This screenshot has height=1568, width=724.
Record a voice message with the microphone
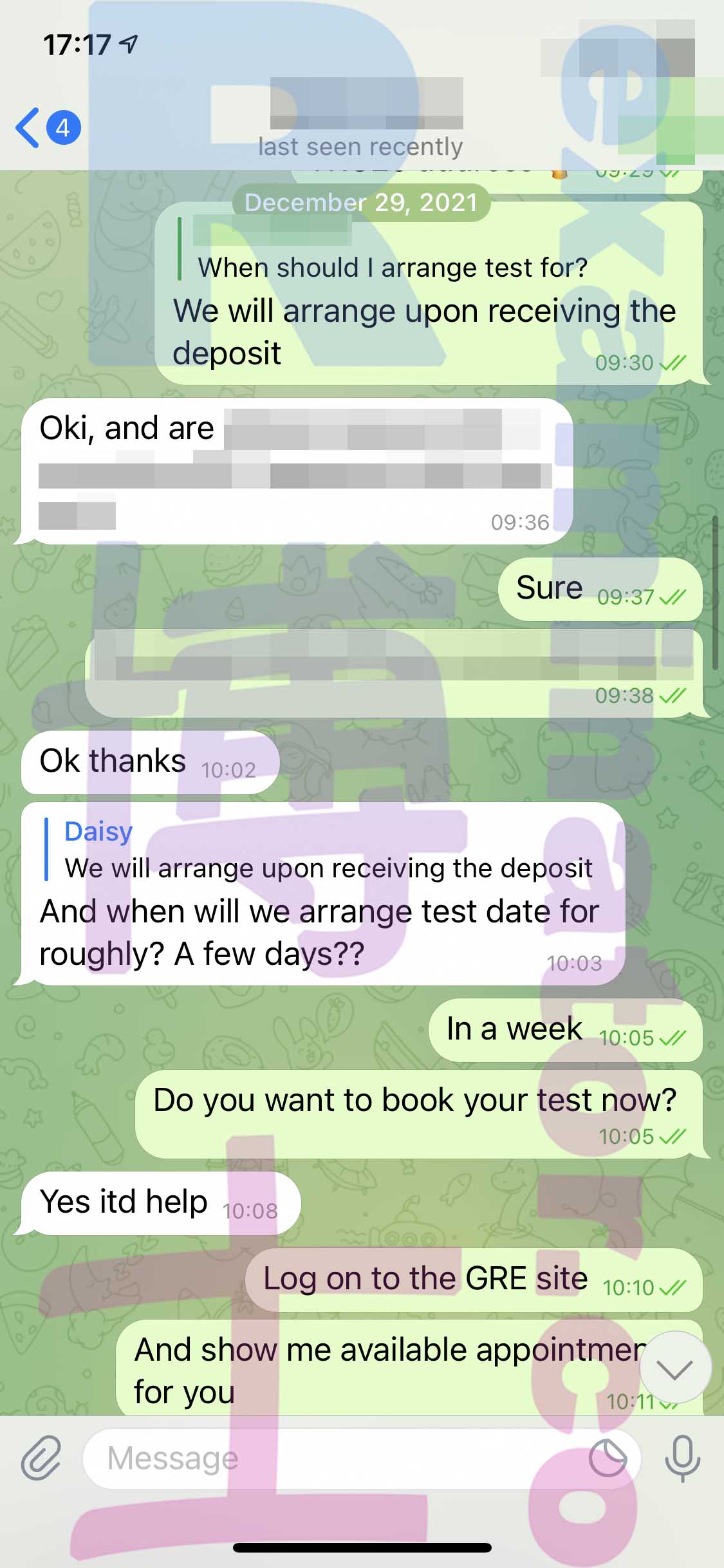[x=682, y=1458]
